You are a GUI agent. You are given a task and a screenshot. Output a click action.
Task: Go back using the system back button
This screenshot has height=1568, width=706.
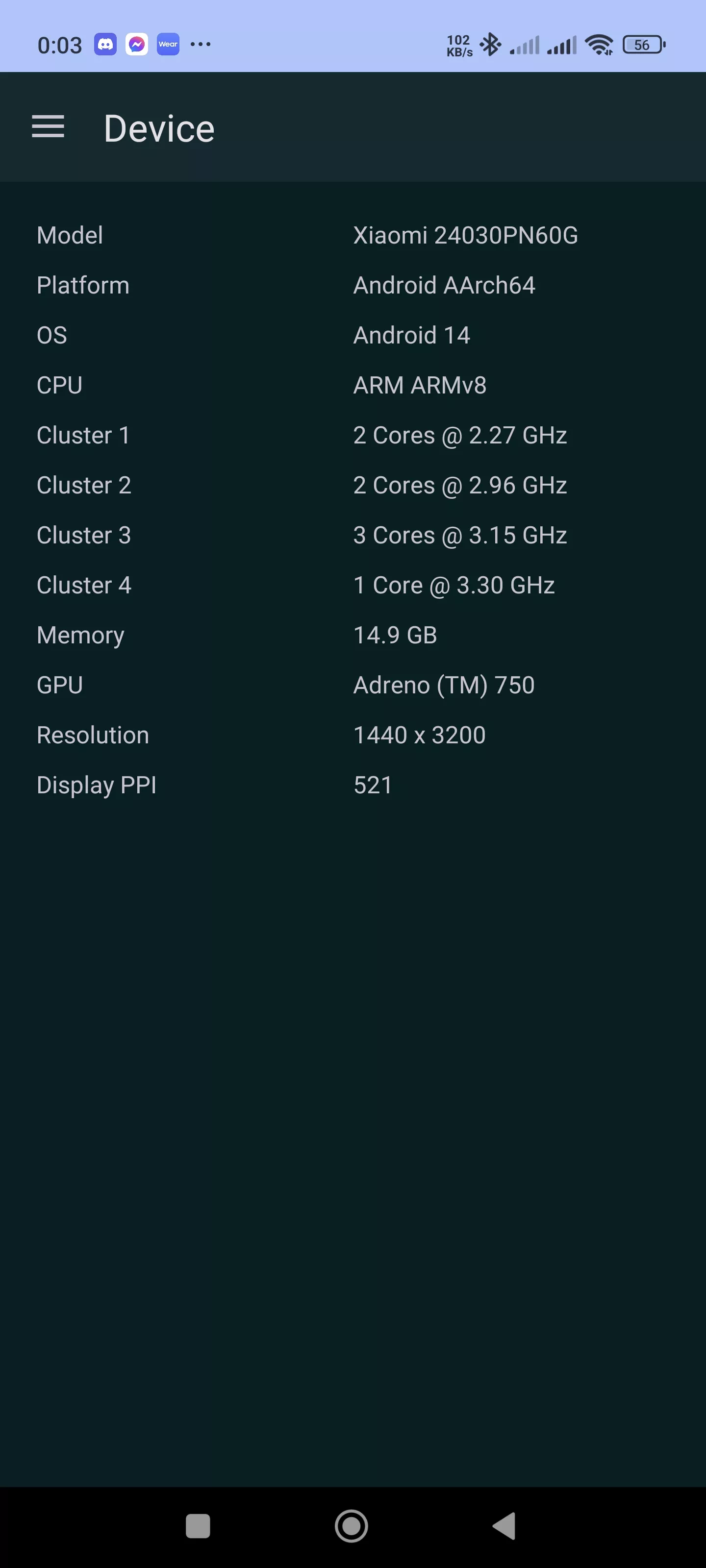(504, 1526)
